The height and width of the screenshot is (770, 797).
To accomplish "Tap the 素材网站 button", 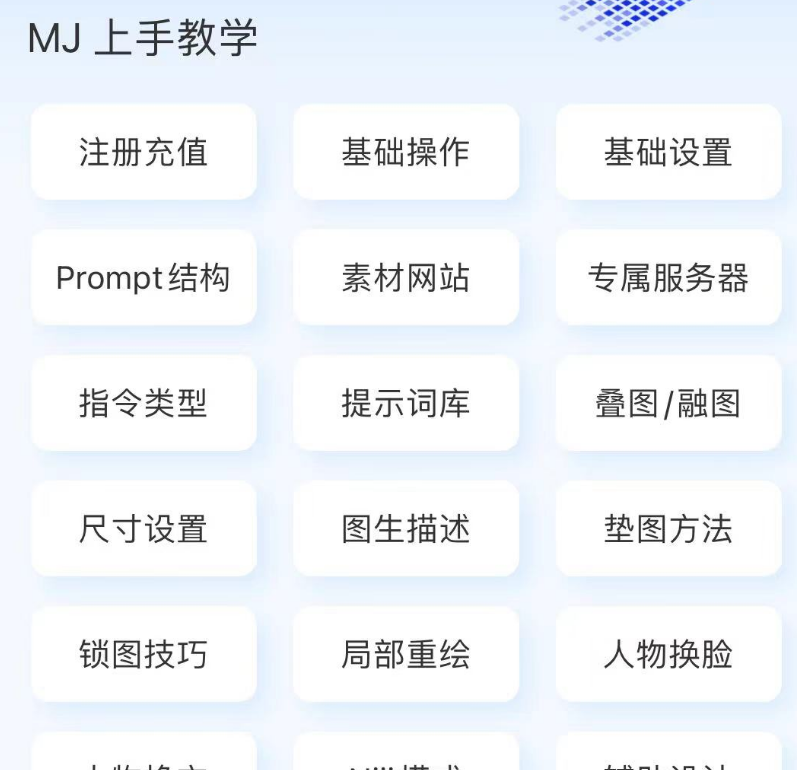I will pyautogui.click(x=405, y=278).
